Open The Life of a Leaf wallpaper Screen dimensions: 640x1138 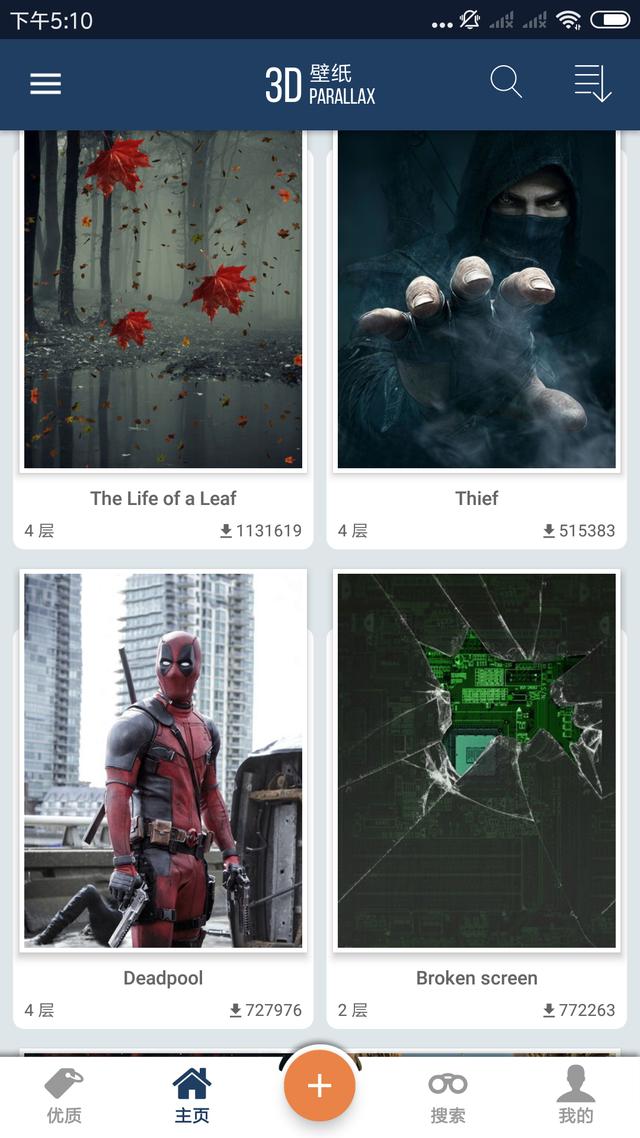[163, 300]
